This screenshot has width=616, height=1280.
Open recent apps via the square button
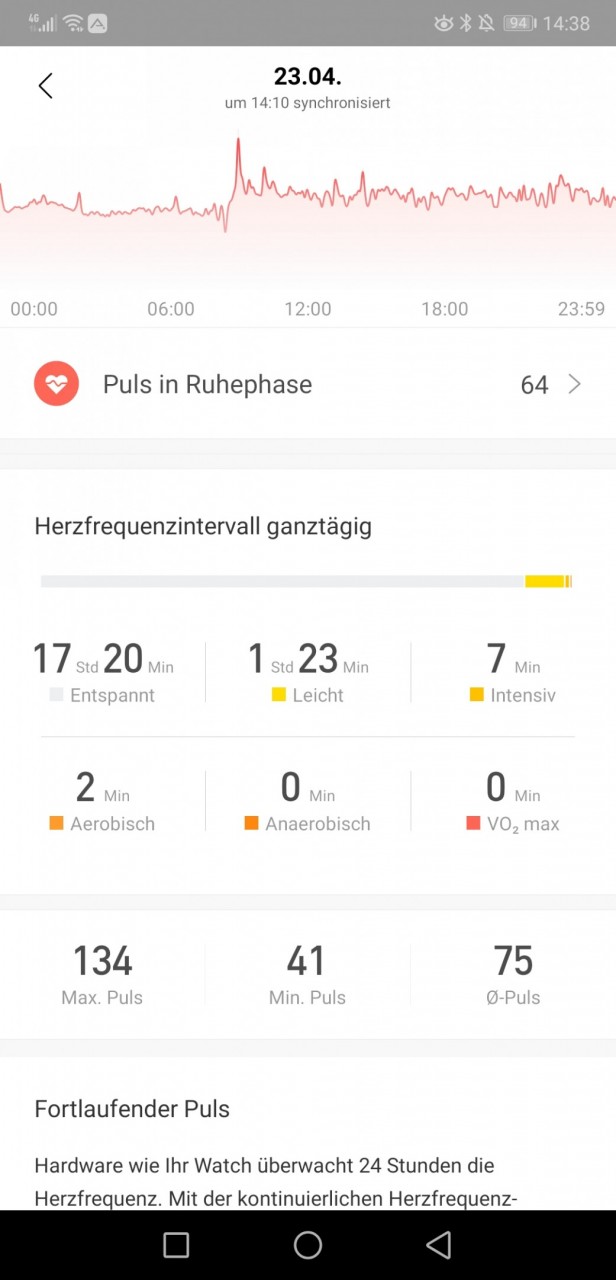[176, 1244]
